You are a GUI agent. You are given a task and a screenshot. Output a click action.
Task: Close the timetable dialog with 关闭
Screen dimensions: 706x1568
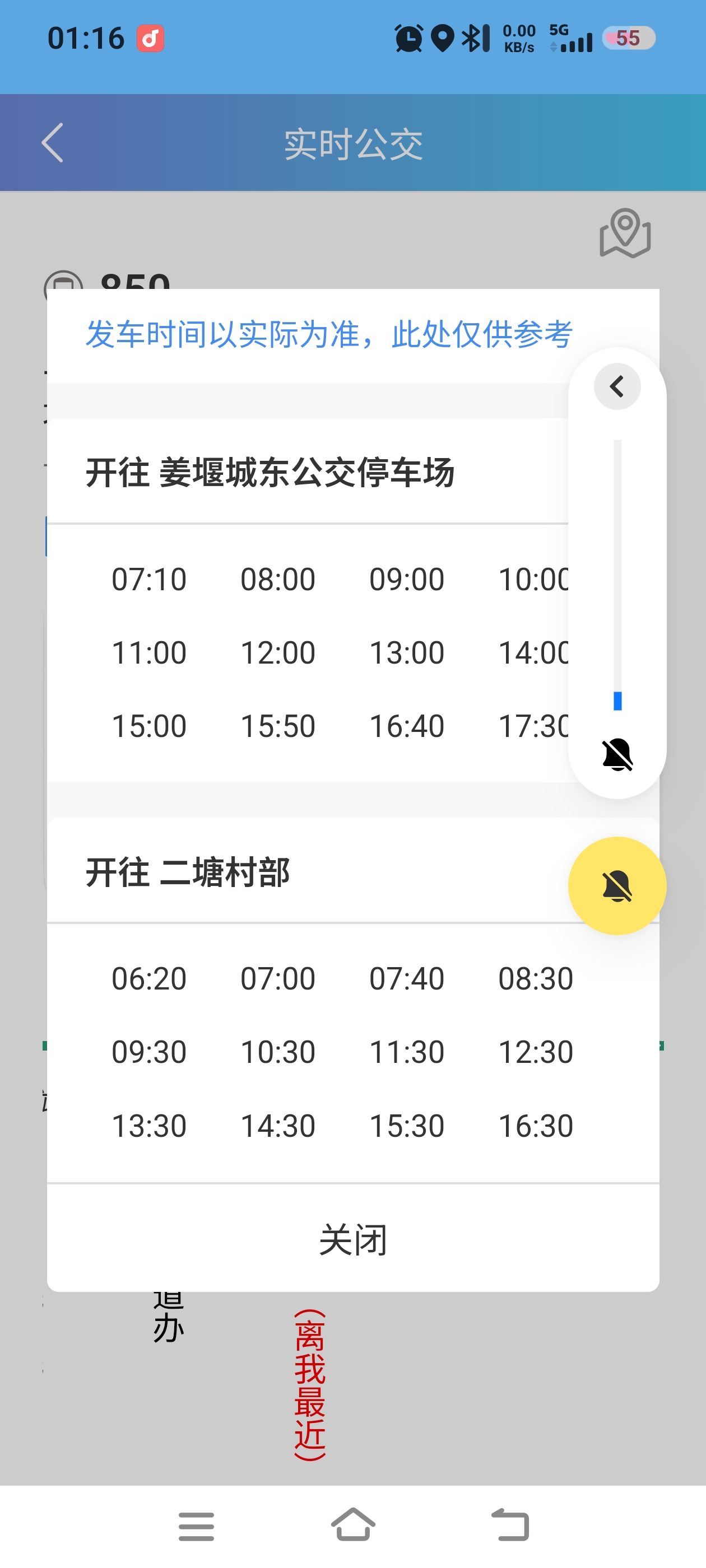click(x=352, y=1239)
